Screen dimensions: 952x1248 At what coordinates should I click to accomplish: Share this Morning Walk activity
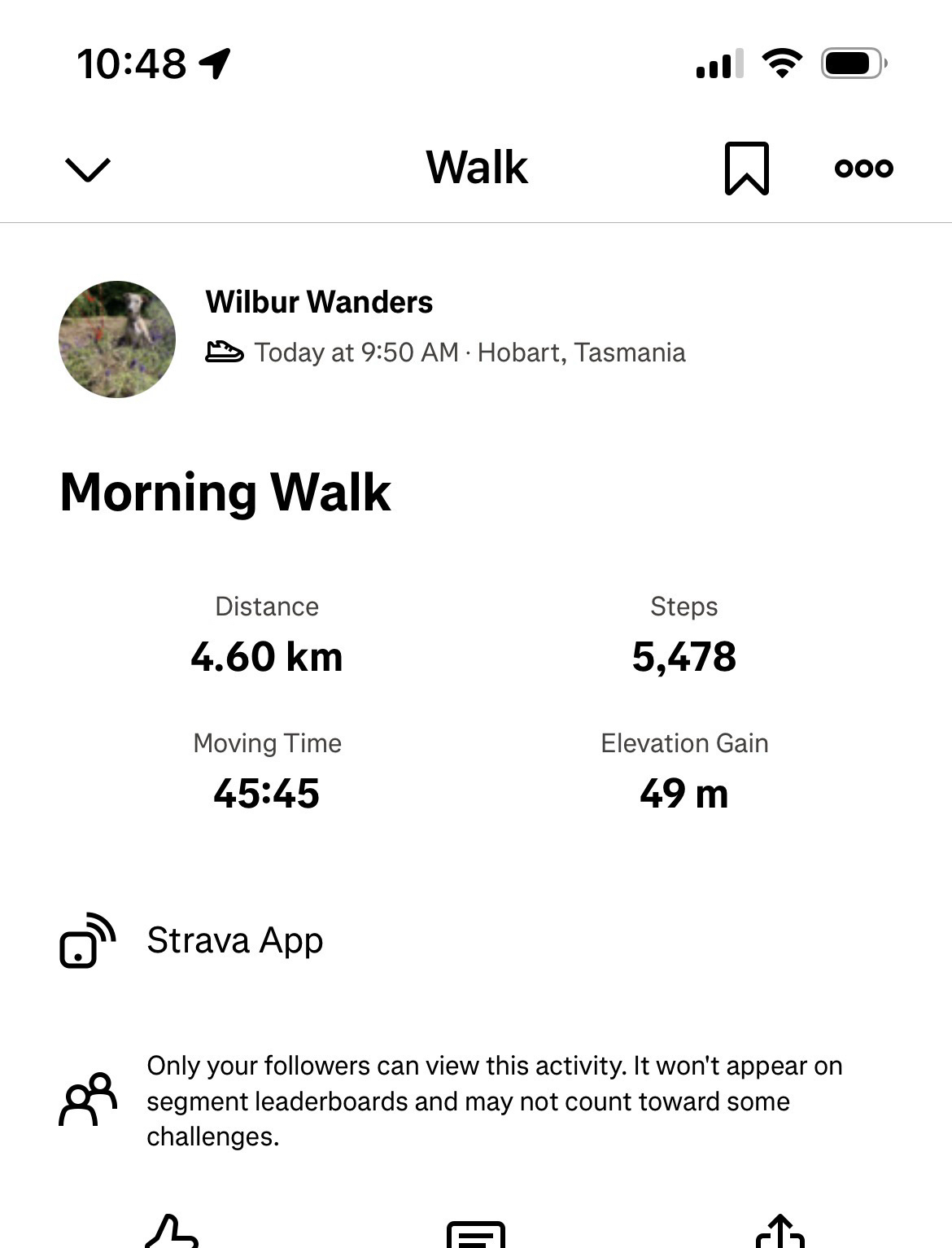pos(780,1233)
